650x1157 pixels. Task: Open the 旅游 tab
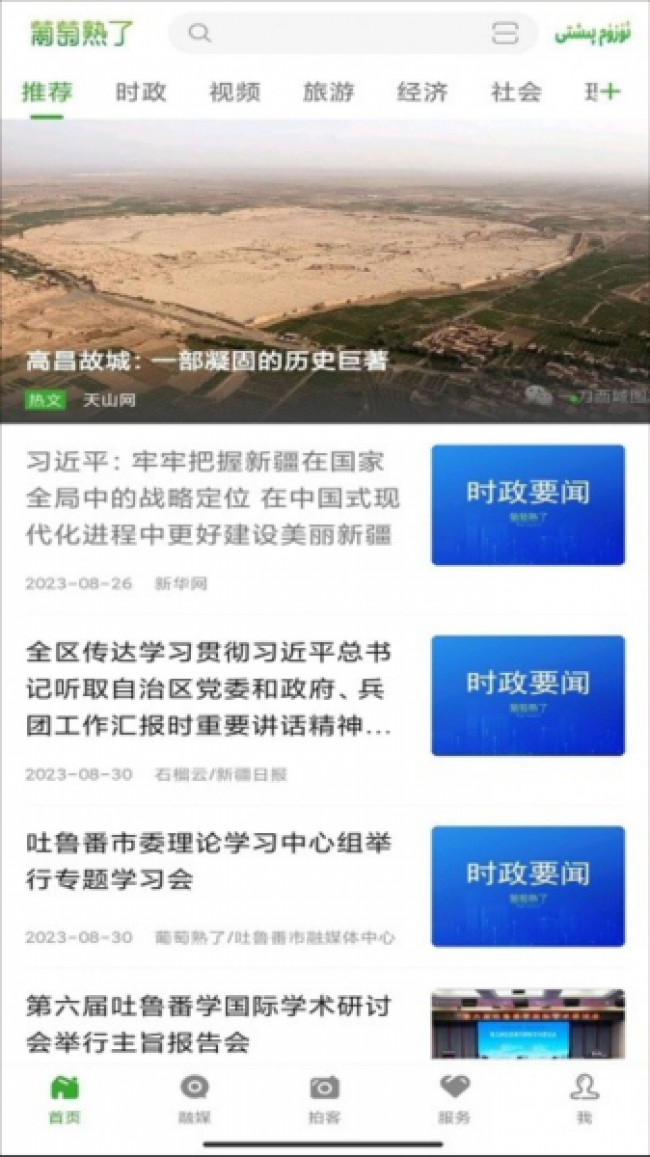pos(329,92)
